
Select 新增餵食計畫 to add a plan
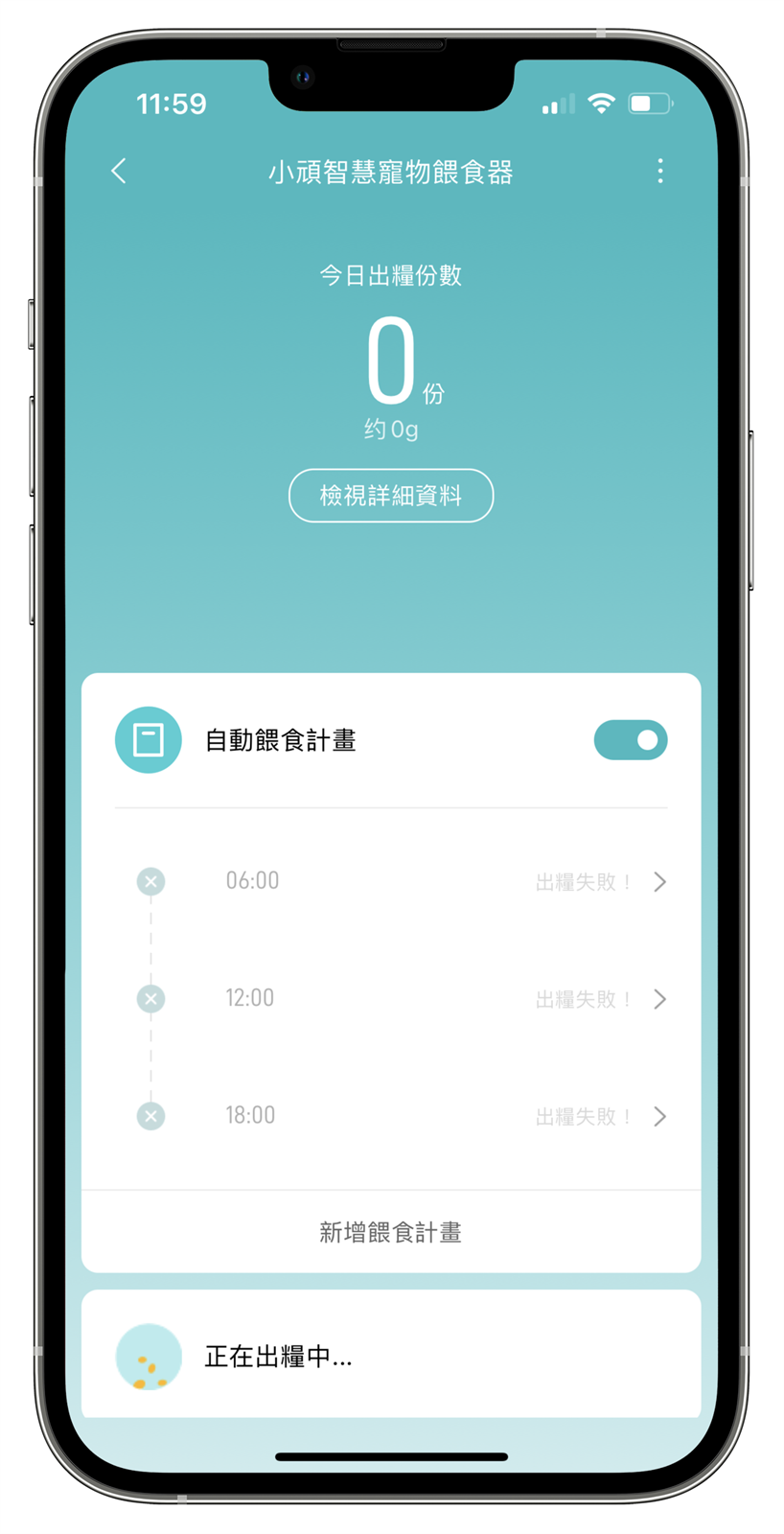391,1233
